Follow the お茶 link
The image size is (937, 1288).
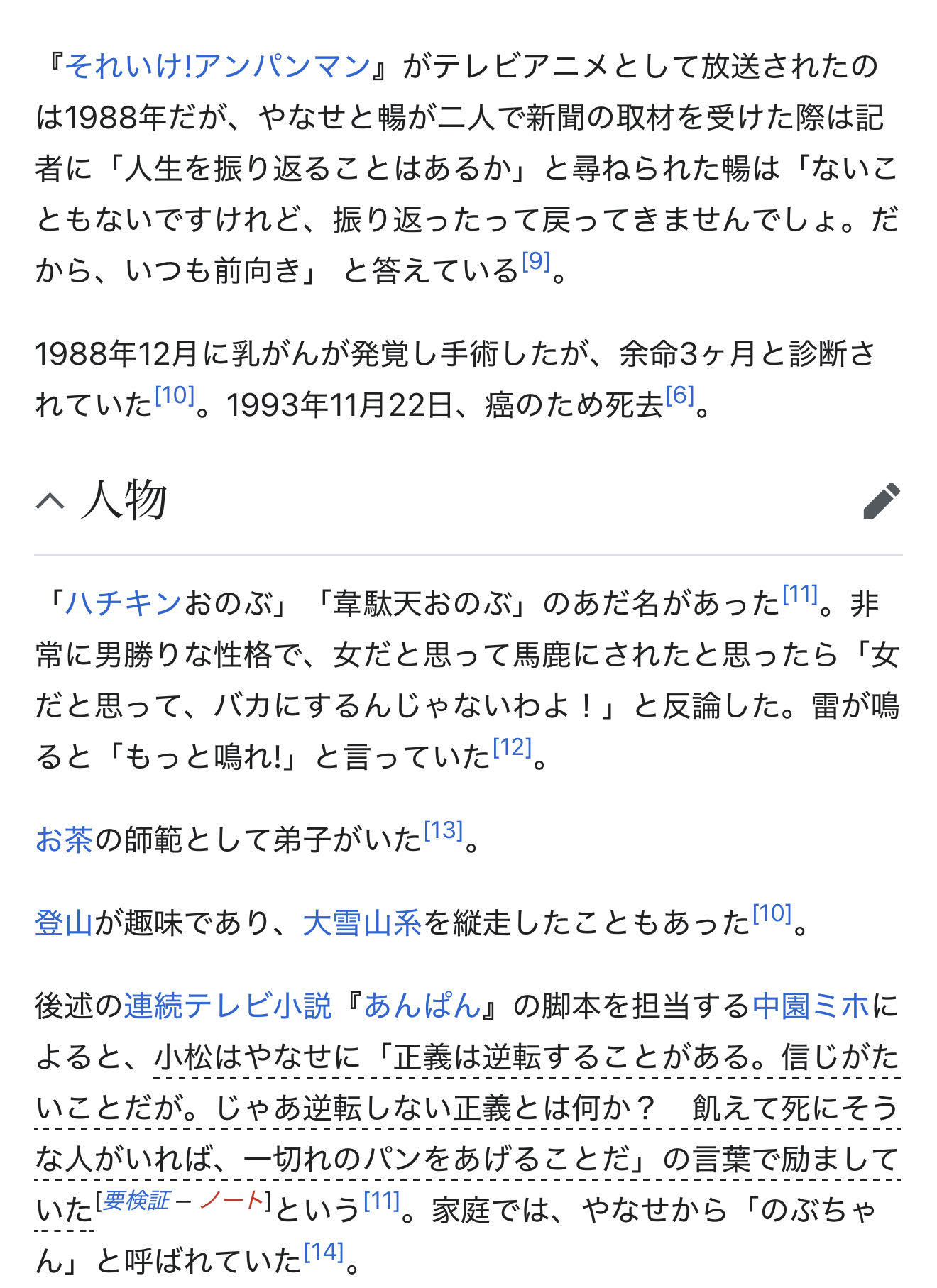[64, 840]
